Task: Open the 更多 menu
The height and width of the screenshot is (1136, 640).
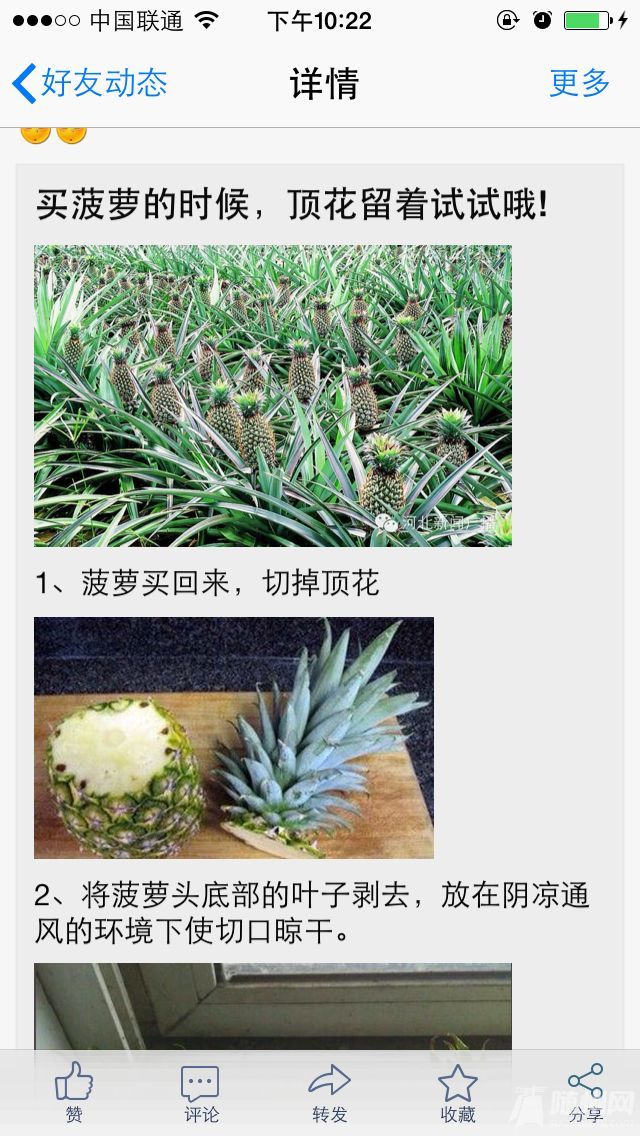Action: [579, 83]
